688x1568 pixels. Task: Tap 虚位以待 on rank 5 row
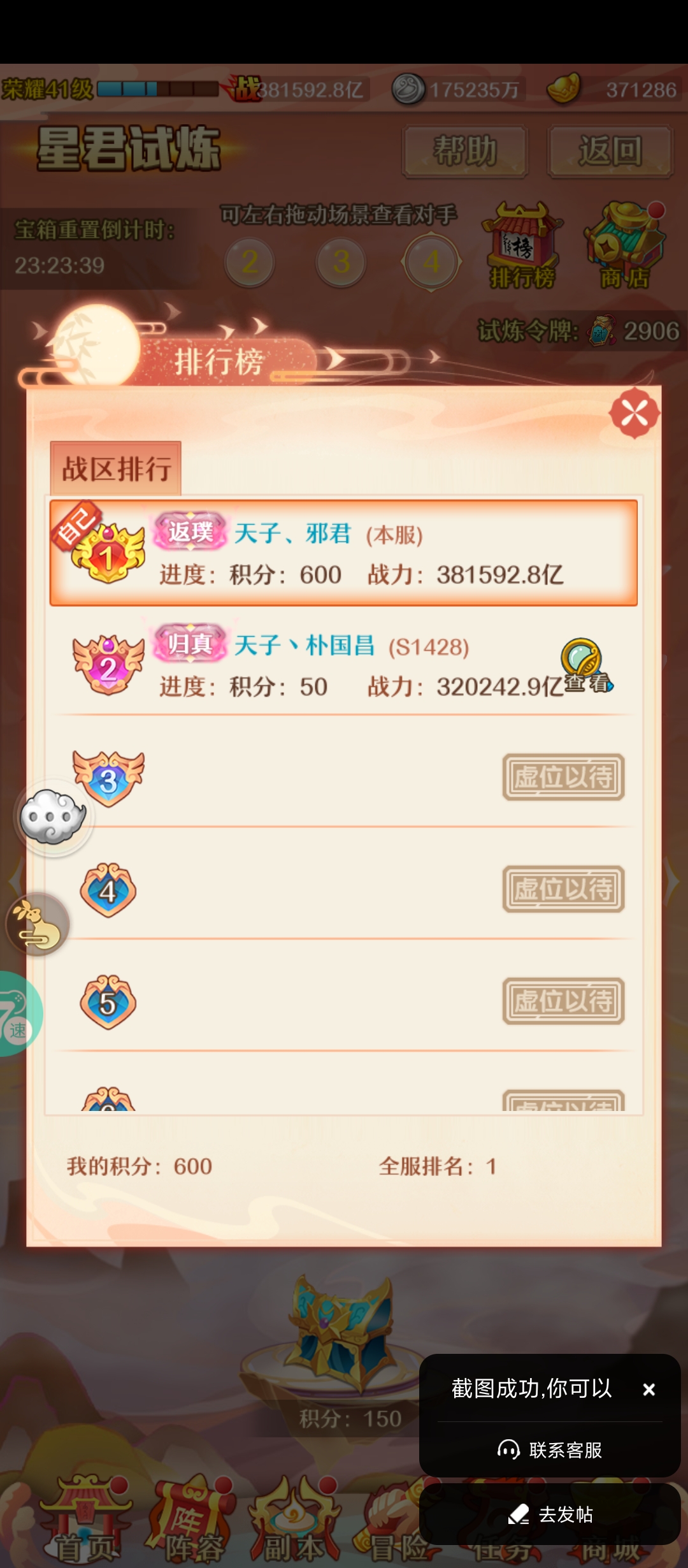(x=563, y=1001)
